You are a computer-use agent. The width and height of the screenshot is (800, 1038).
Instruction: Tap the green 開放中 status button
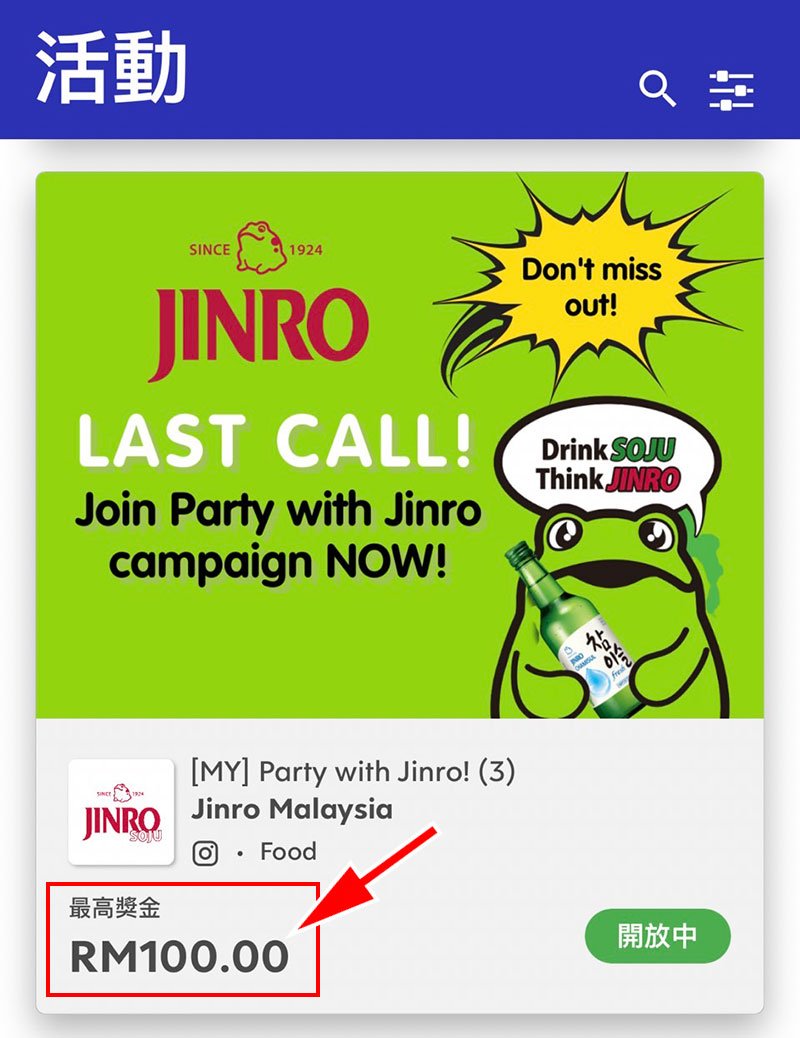pos(657,937)
